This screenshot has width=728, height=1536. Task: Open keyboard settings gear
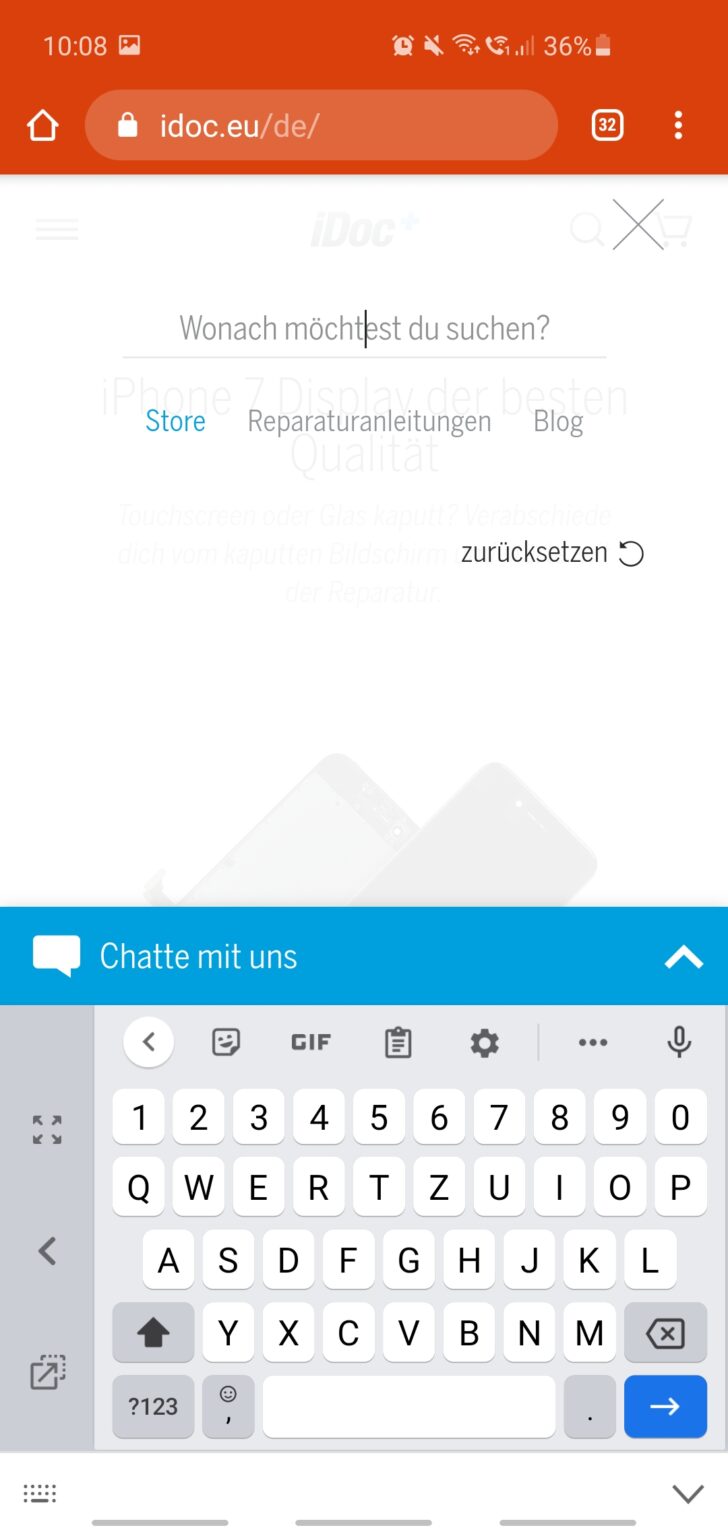pyautogui.click(x=484, y=1042)
